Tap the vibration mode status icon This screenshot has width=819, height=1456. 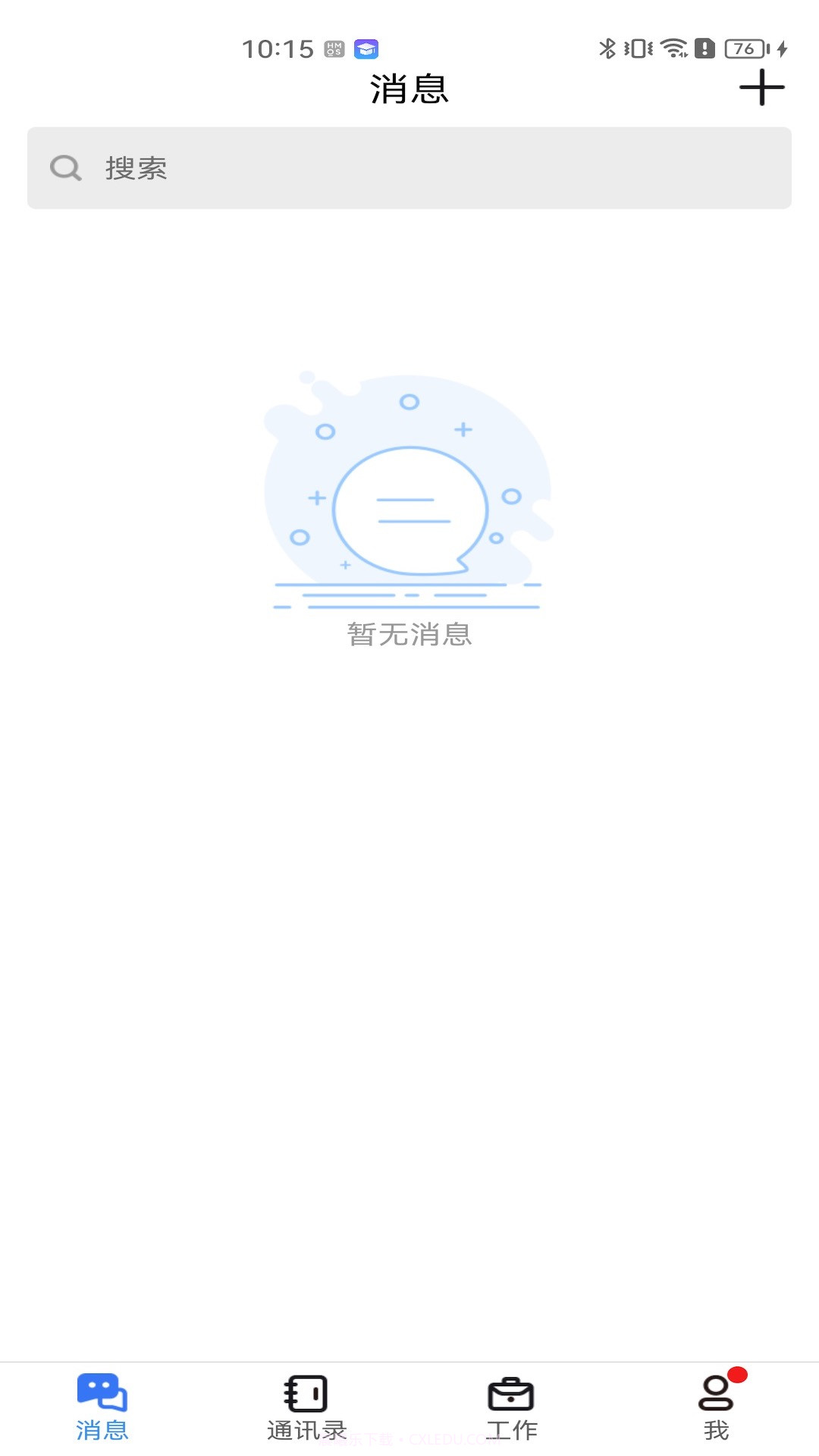(x=637, y=48)
